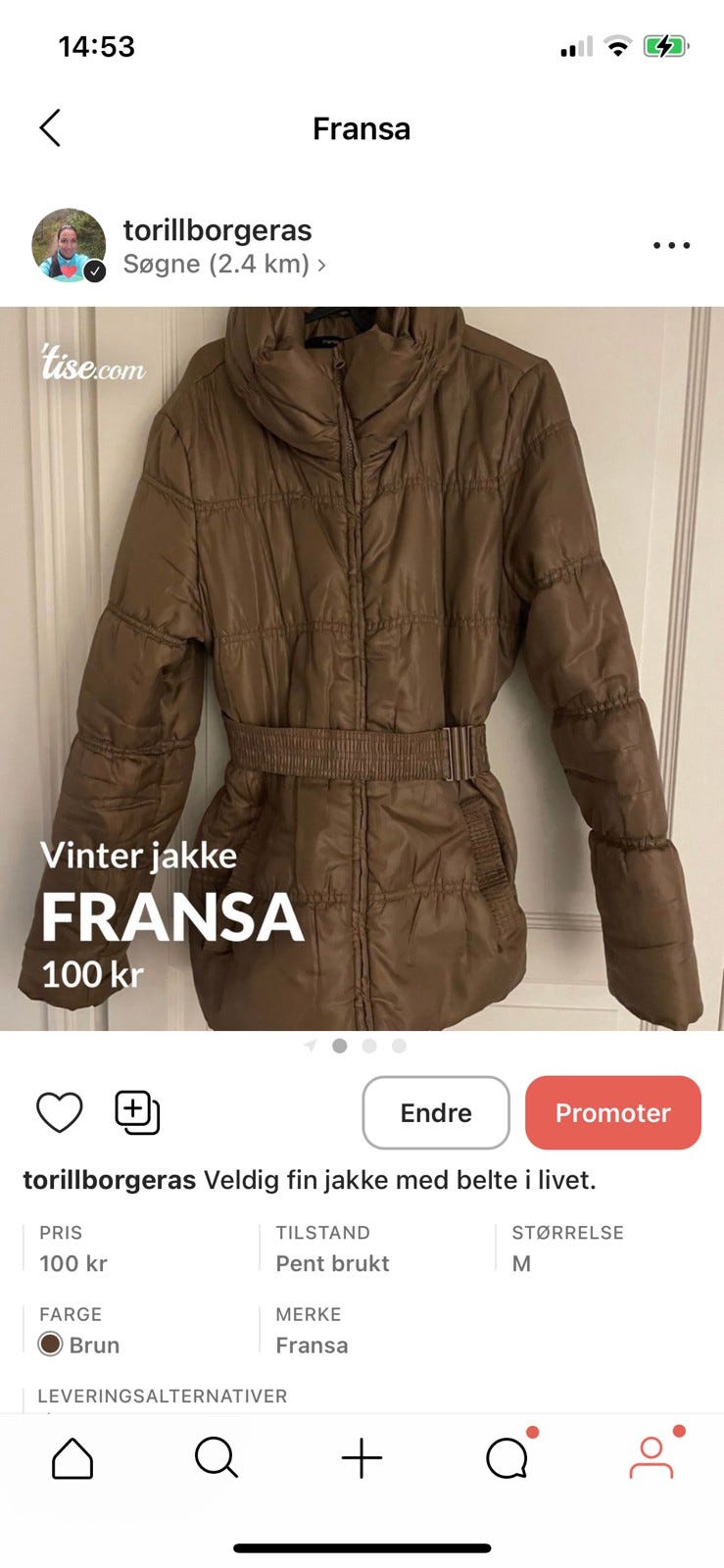724x1568 pixels.
Task: Select the second carousel dot
Action: click(369, 1046)
